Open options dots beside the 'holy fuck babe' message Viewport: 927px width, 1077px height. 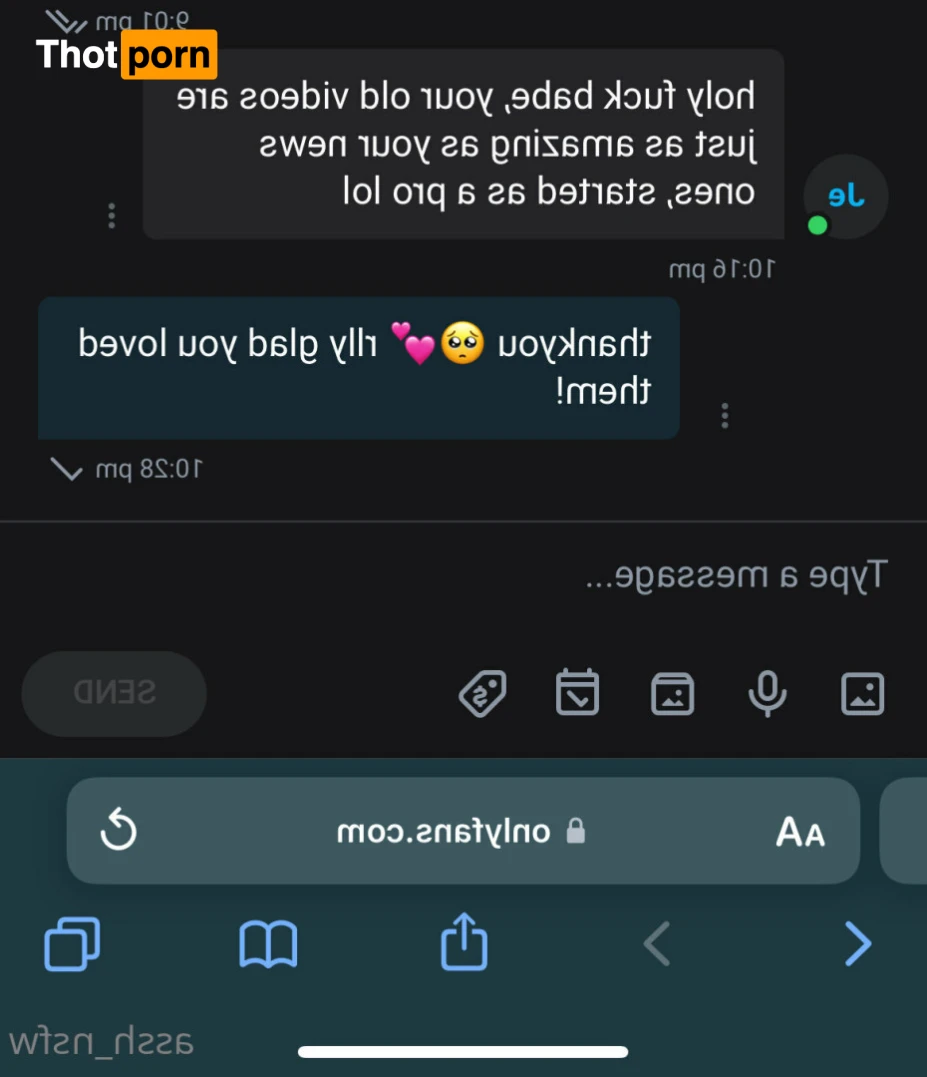112,215
